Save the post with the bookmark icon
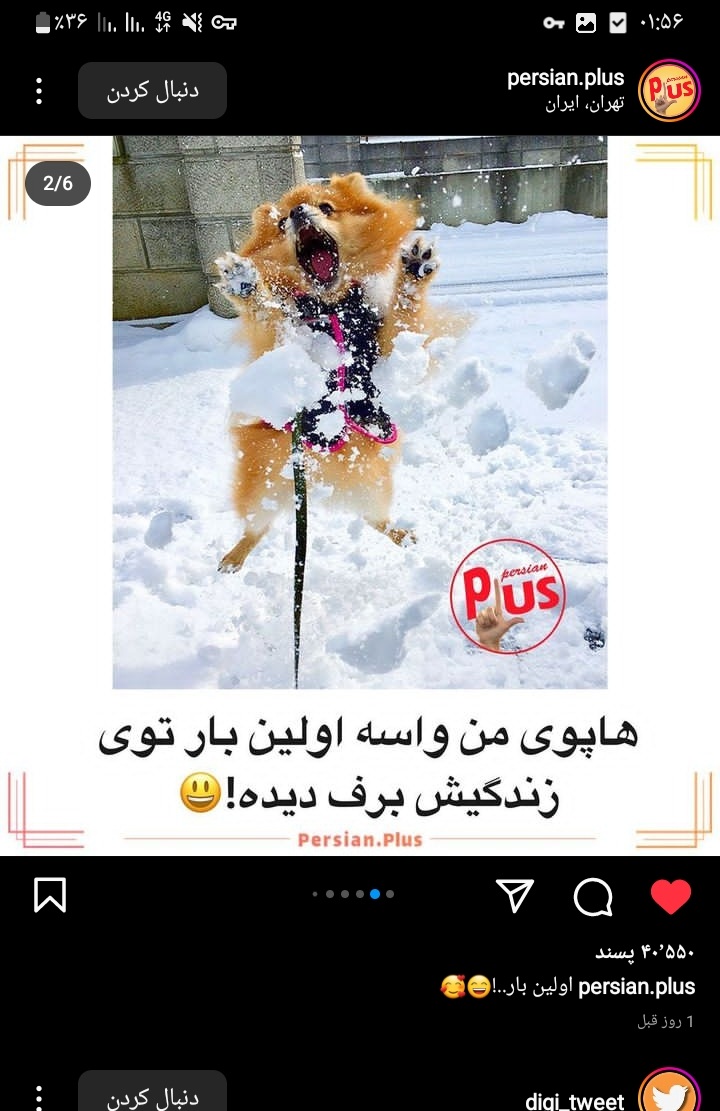 (x=50, y=895)
